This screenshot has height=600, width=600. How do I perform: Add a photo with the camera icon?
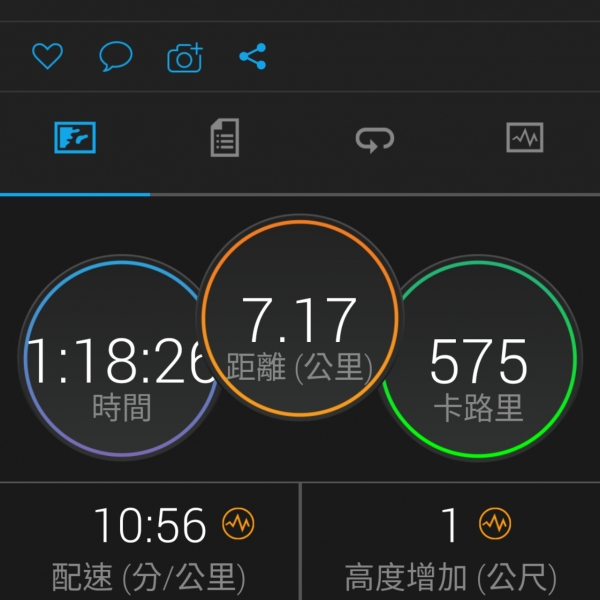tap(185, 57)
